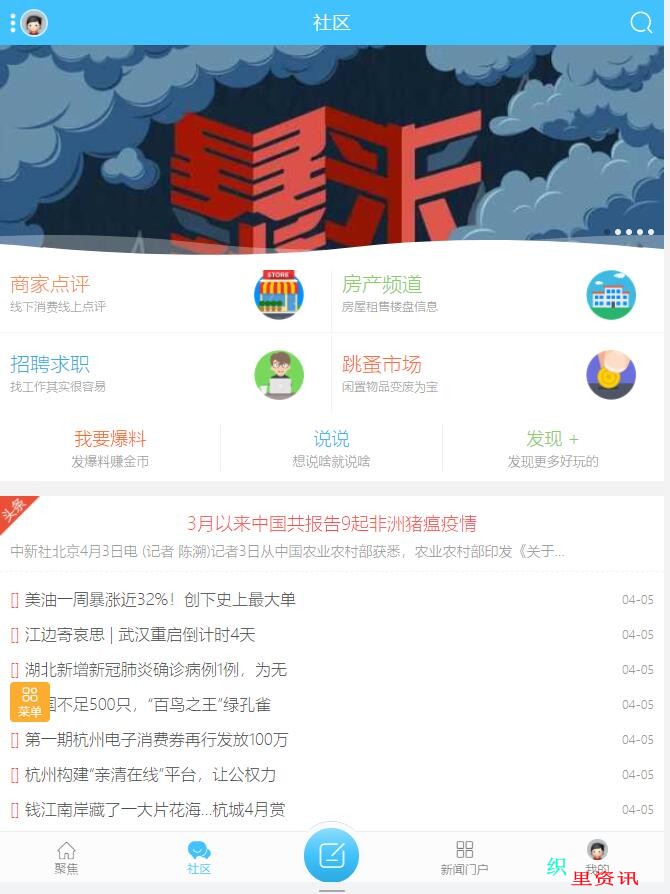Open 说说 to post thoughts

331,448
